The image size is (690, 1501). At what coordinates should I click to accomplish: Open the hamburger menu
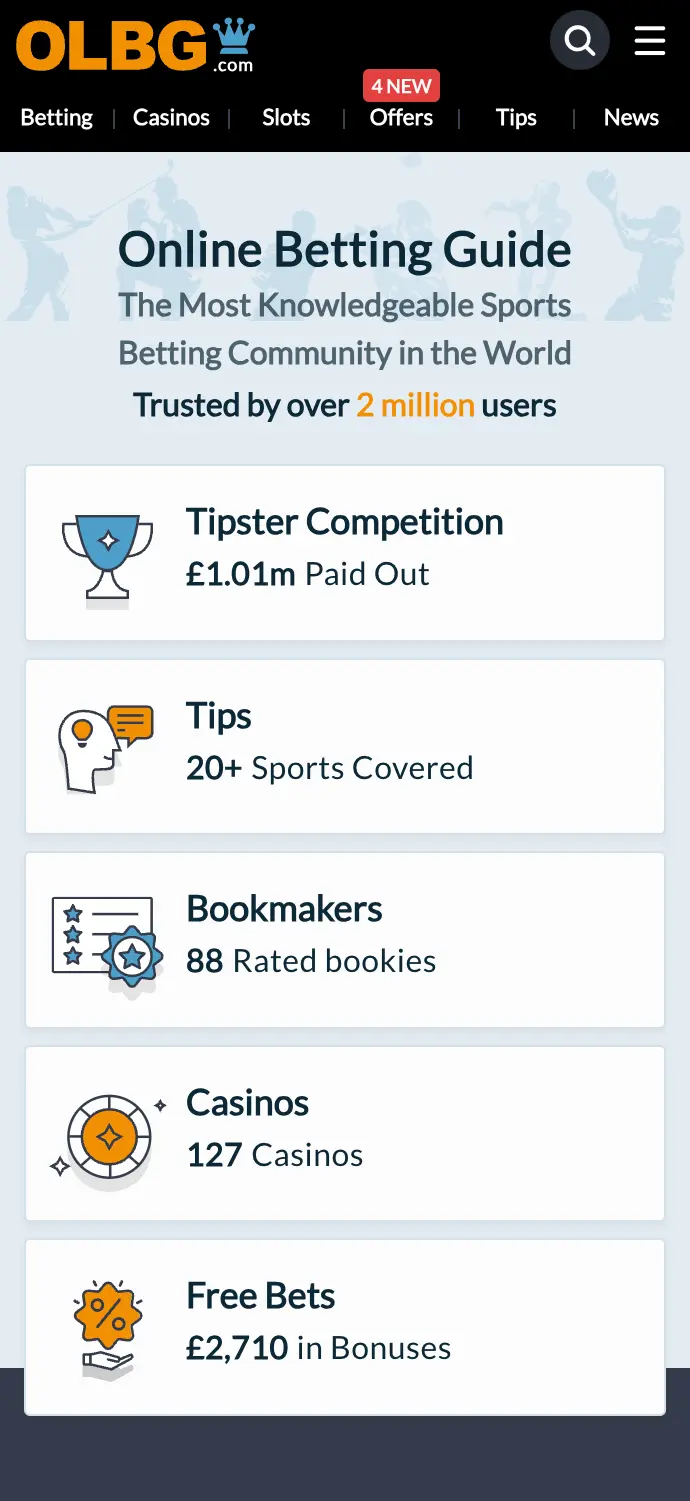coord(650,40)
